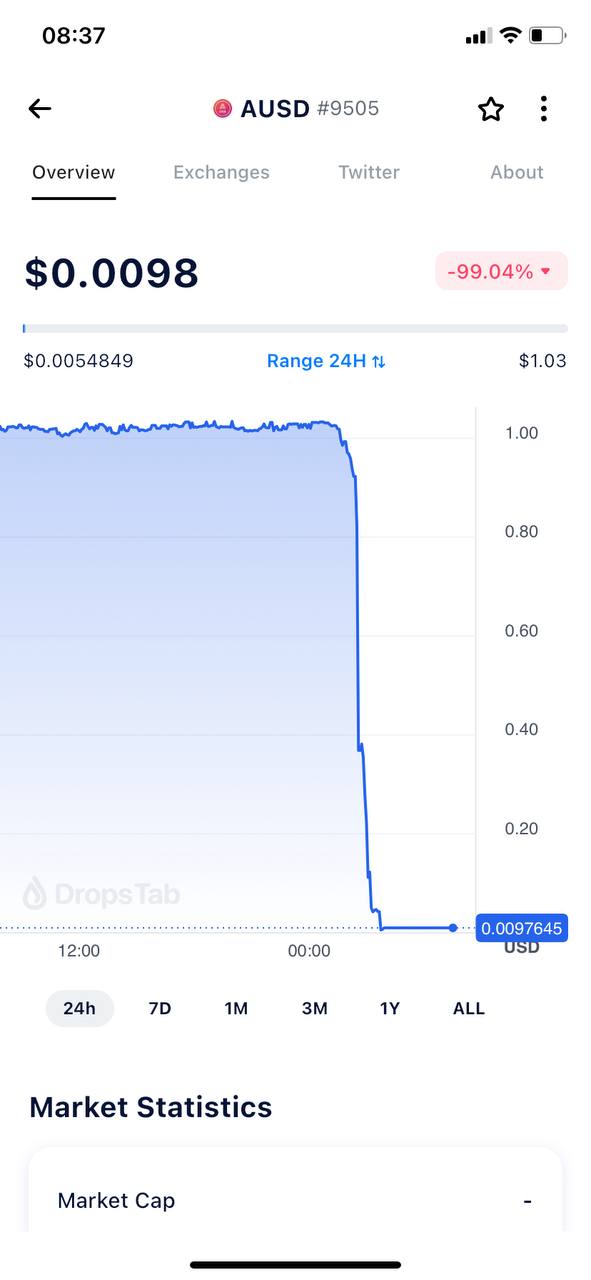
Task: Change the Range 24H selector
Action: click(326, 361)
